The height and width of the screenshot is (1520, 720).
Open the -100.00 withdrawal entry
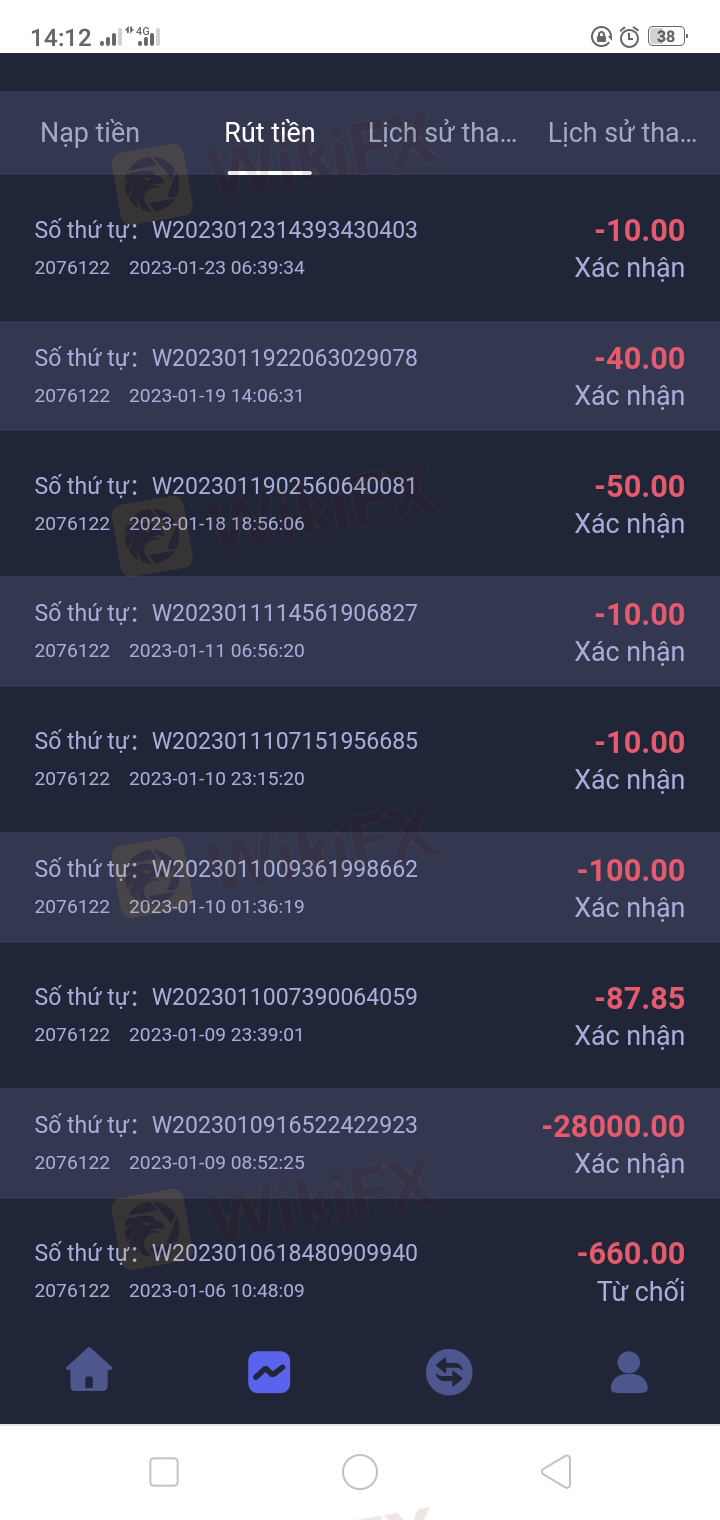pyautogui.click(x=360, y=887)
